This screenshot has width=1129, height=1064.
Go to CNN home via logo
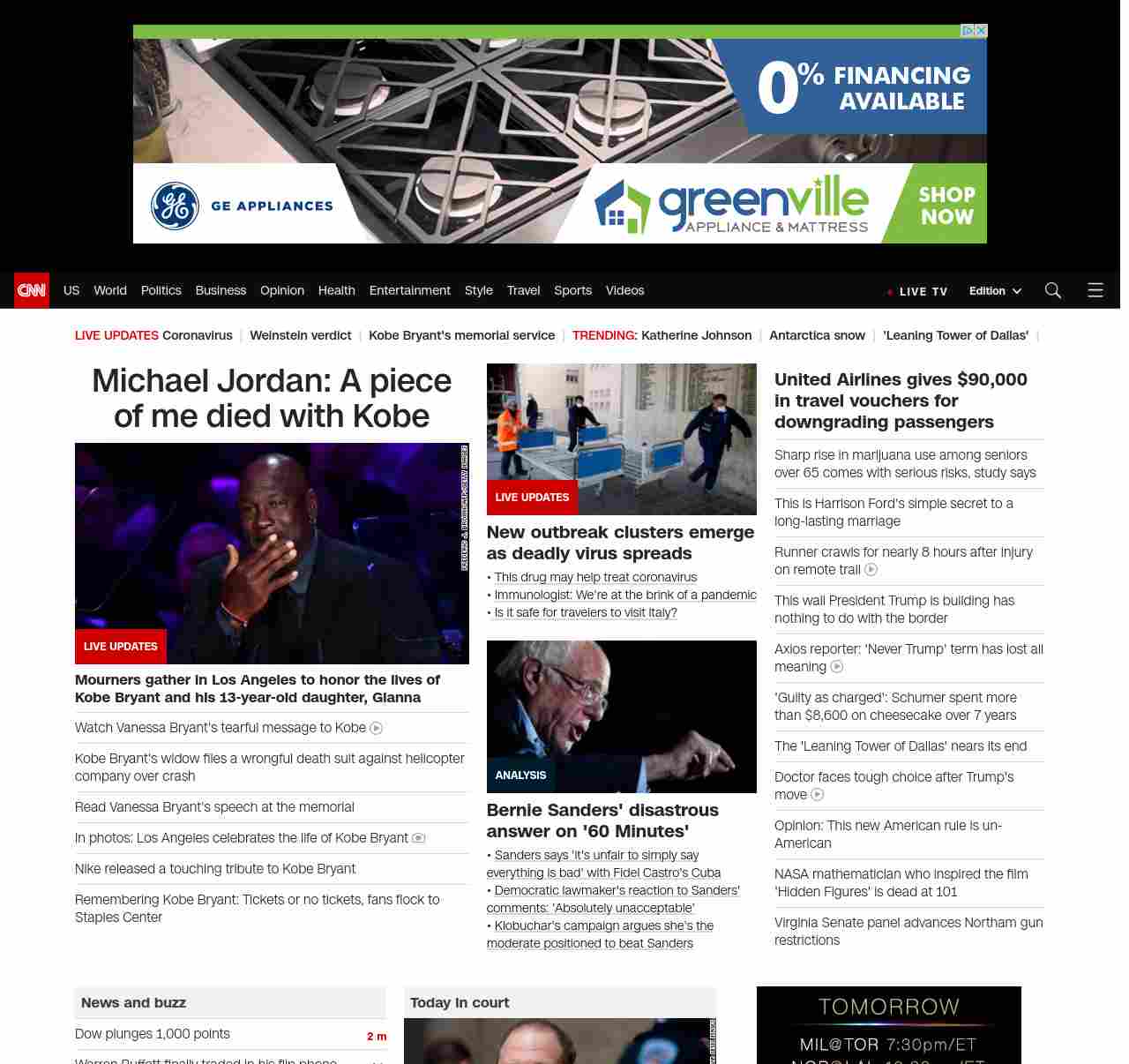32,290
